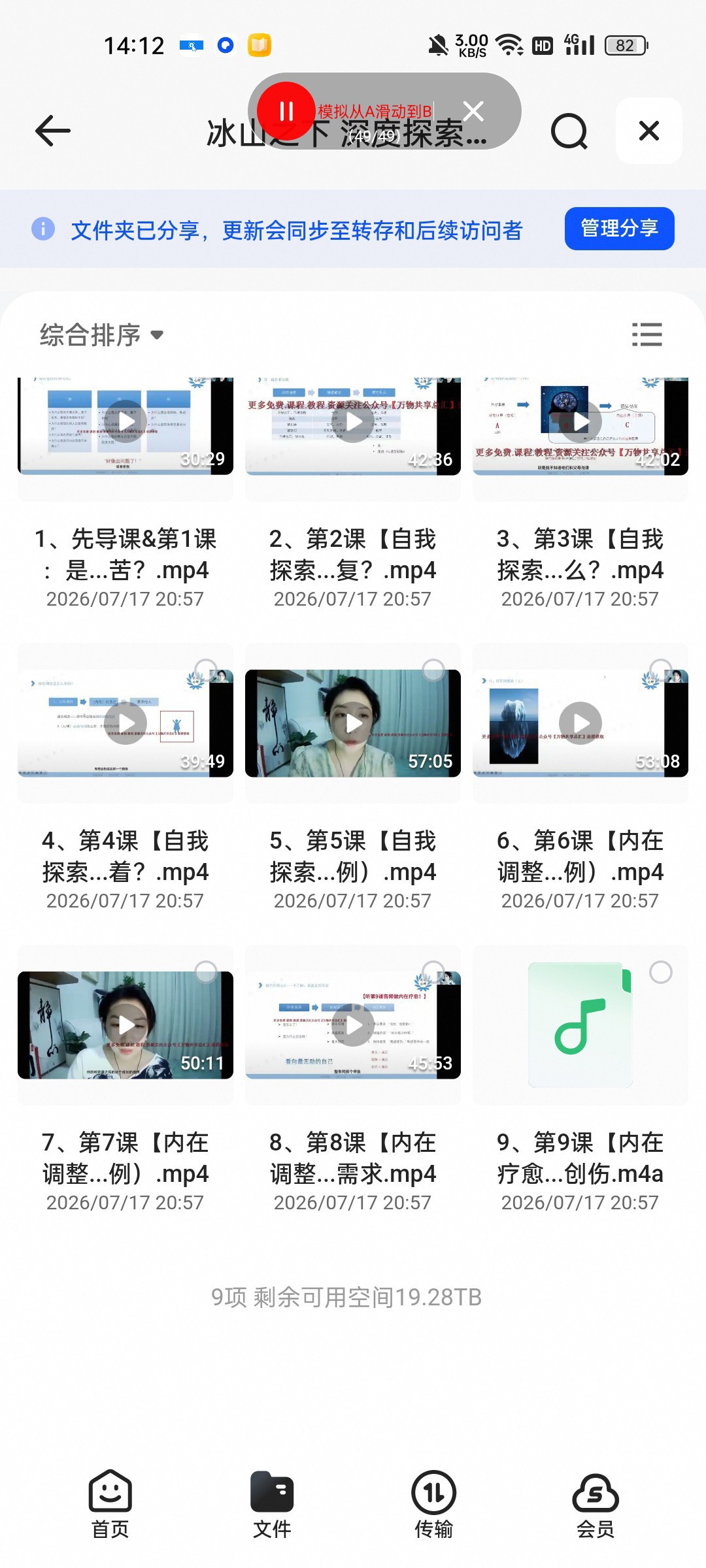Switch to list view layout

(x=647, y=335)
